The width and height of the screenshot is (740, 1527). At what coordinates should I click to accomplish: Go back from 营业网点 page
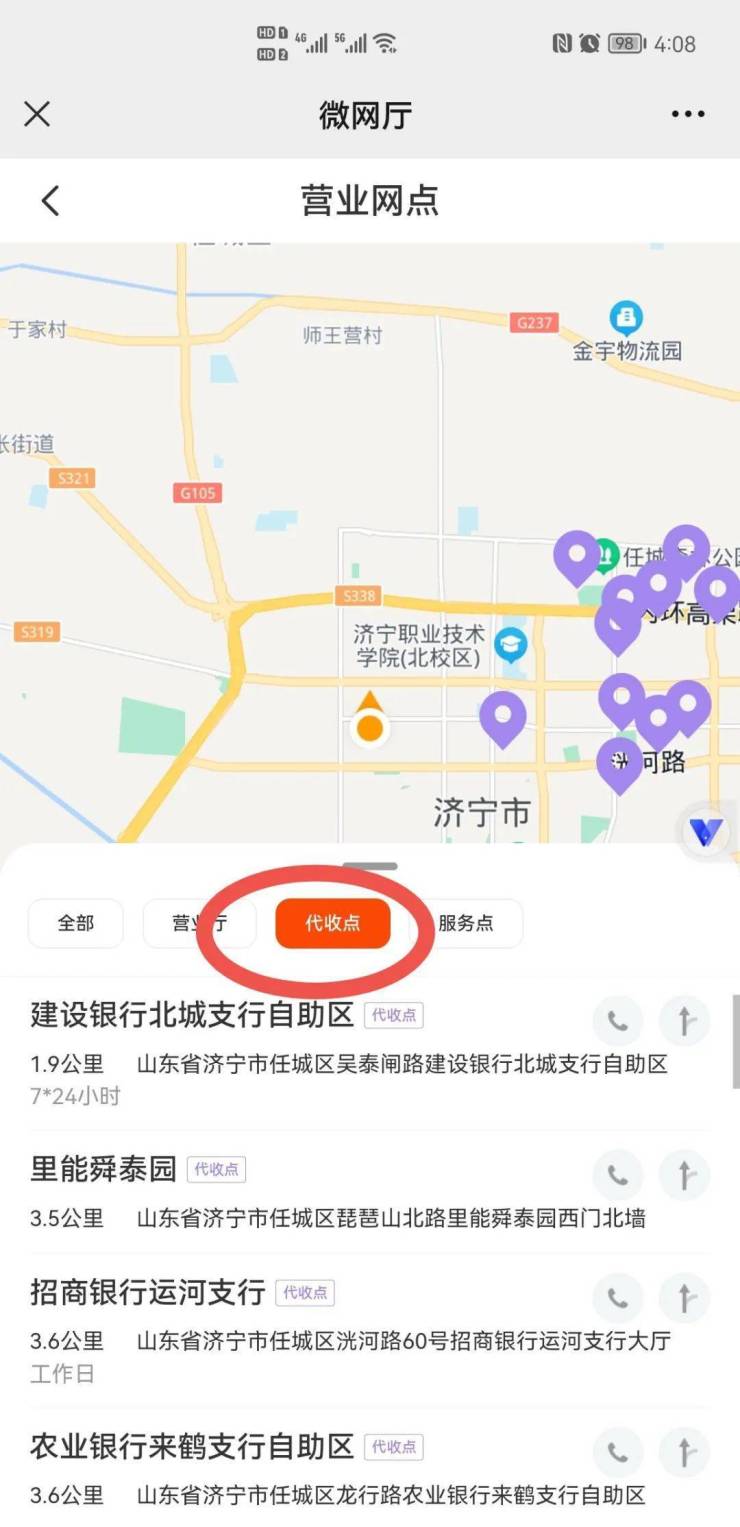(50, 201)
